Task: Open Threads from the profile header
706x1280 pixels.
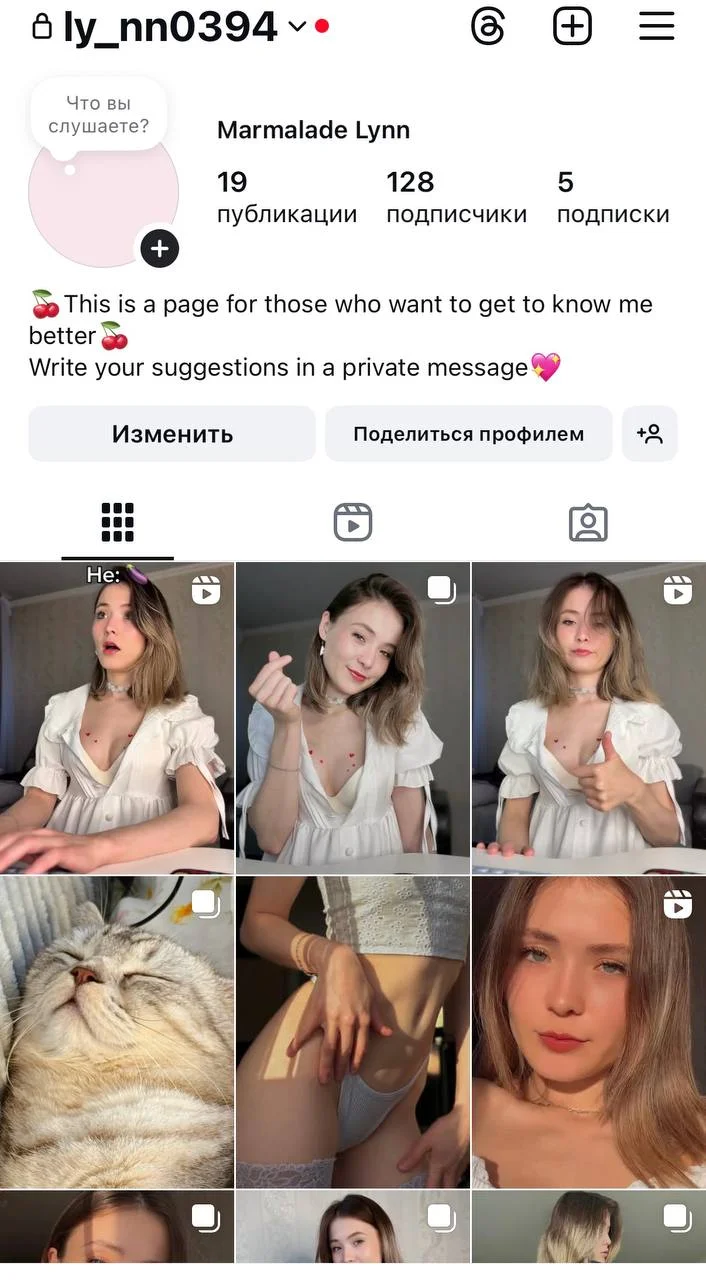Action: [488, 27]
